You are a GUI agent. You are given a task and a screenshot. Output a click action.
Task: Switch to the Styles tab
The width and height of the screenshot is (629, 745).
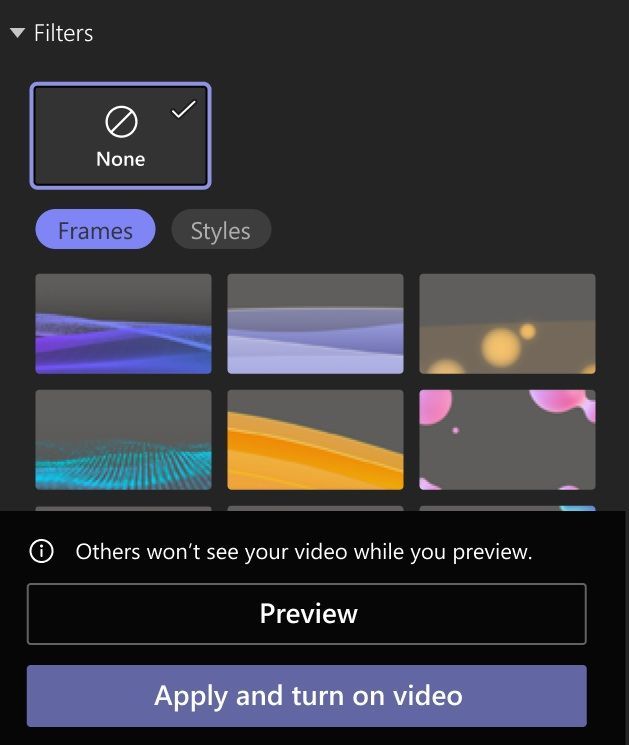(221, 229)
